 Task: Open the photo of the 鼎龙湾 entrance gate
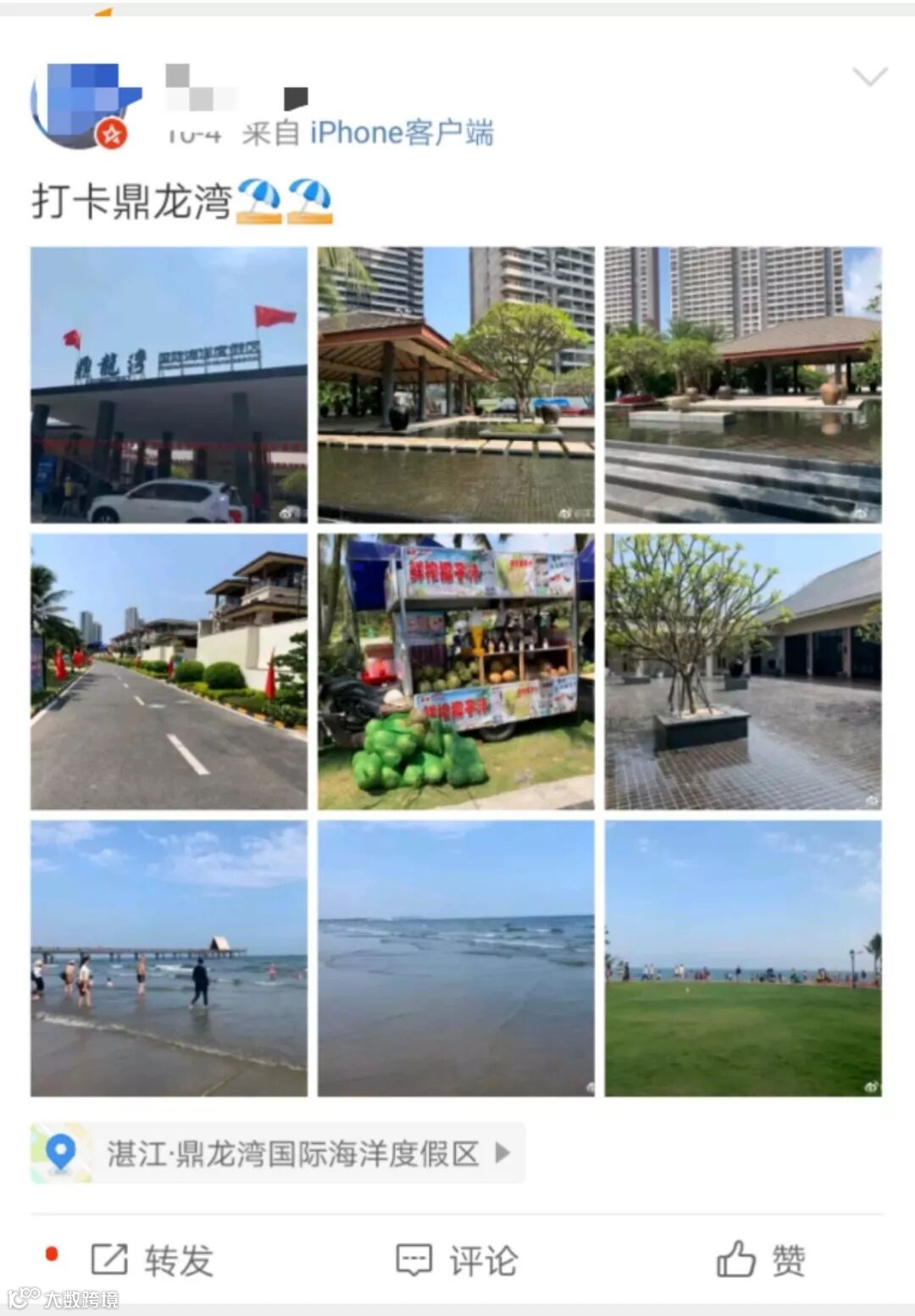(x=169, y=385)
